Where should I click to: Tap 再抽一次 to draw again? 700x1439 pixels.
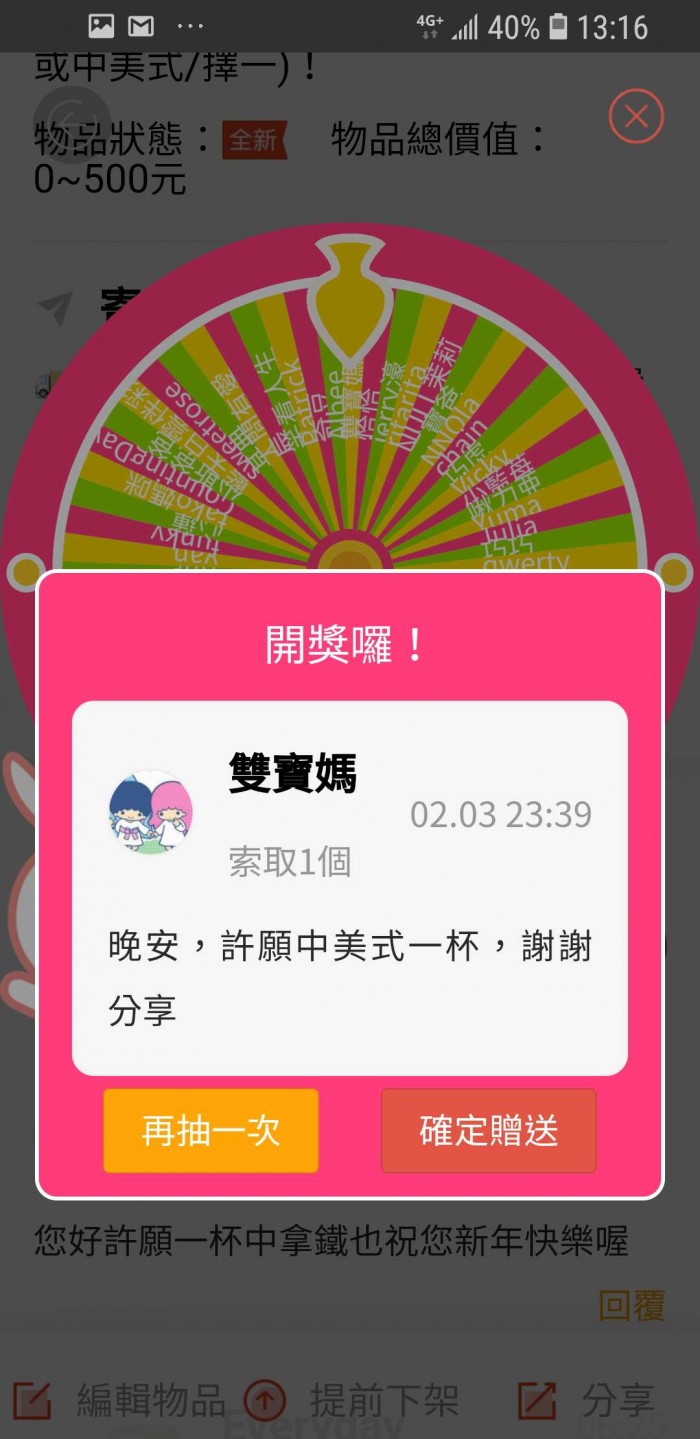[211, 1131]
